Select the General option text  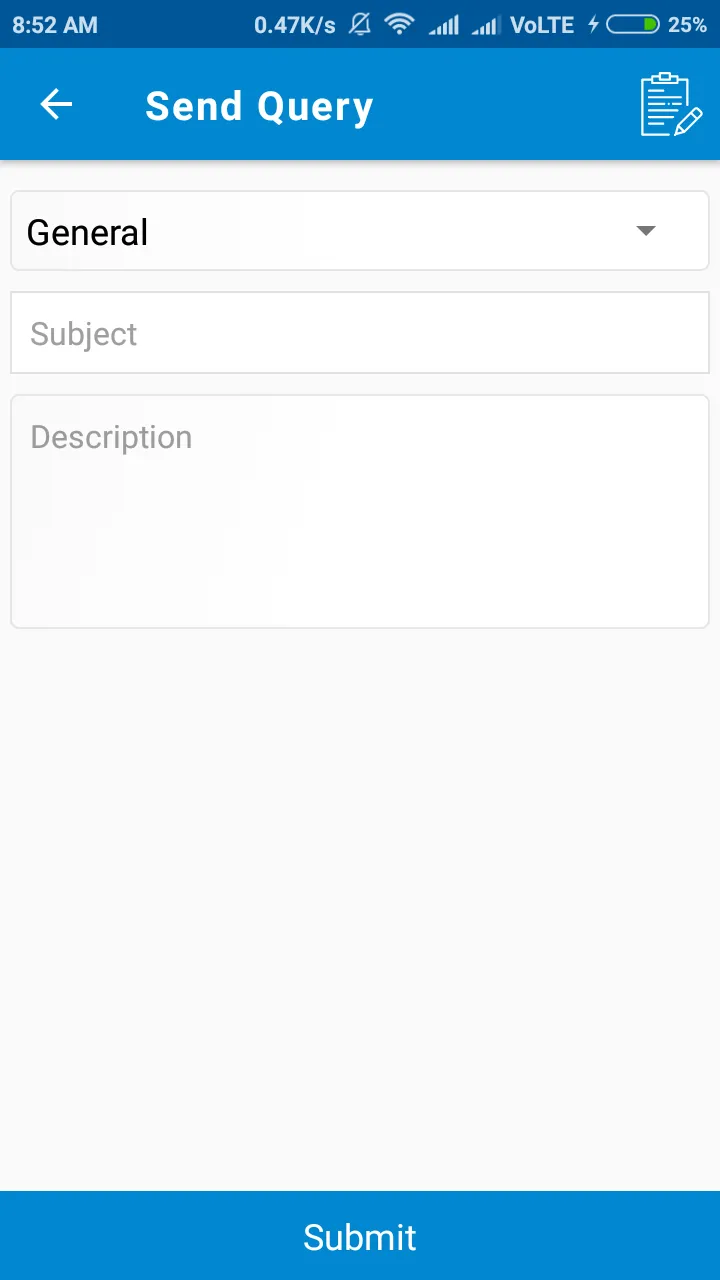(x=87, y=231)
